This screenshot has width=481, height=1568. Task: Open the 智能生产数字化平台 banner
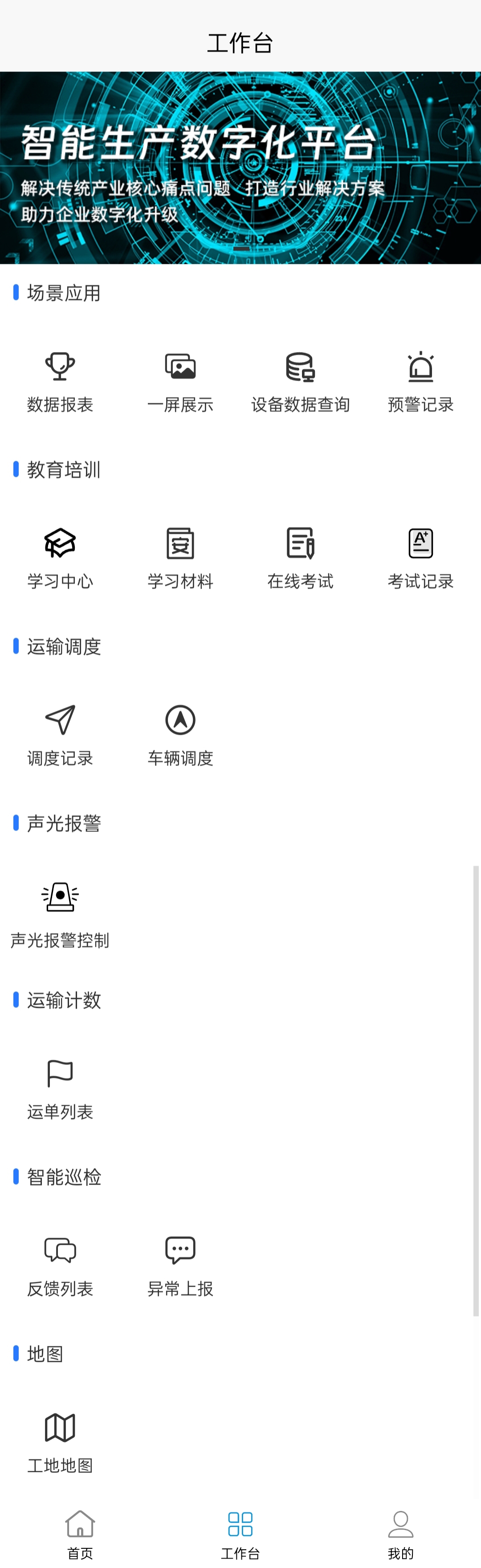[240, 167]
